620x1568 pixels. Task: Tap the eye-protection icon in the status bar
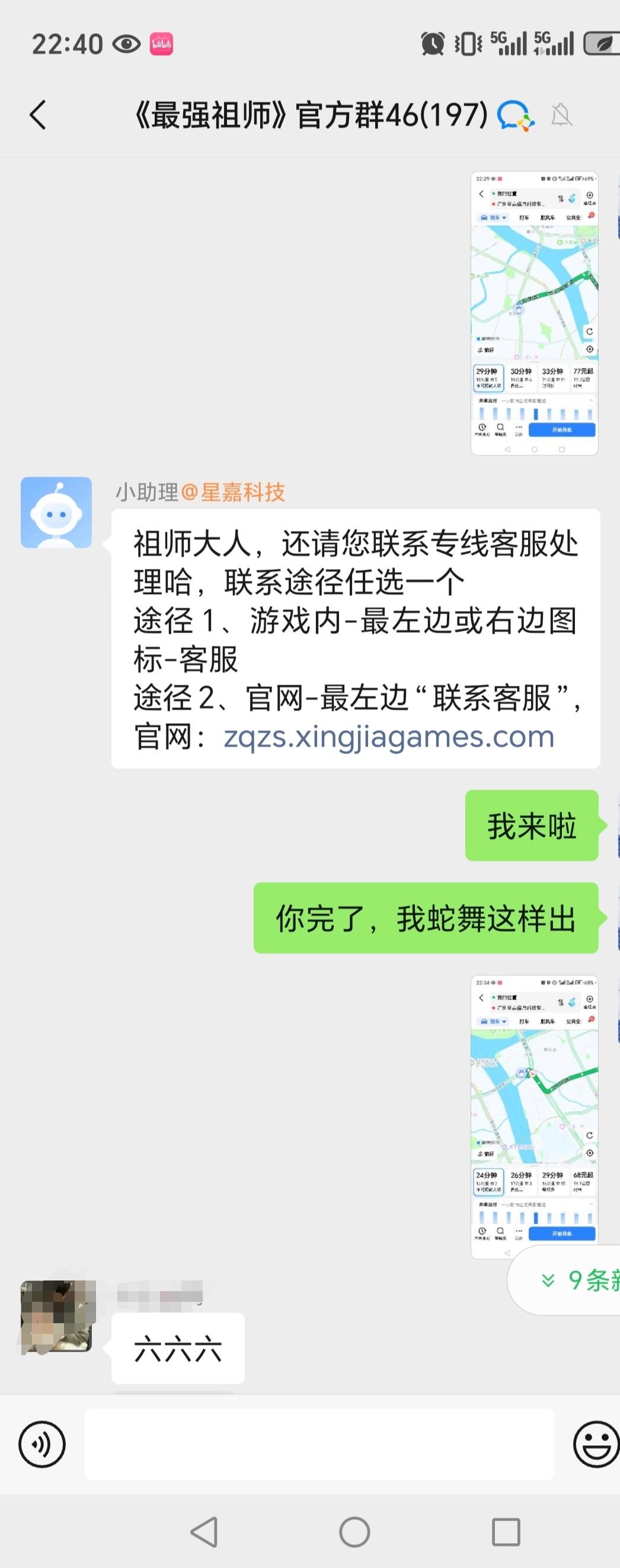[x=124, y=43]
